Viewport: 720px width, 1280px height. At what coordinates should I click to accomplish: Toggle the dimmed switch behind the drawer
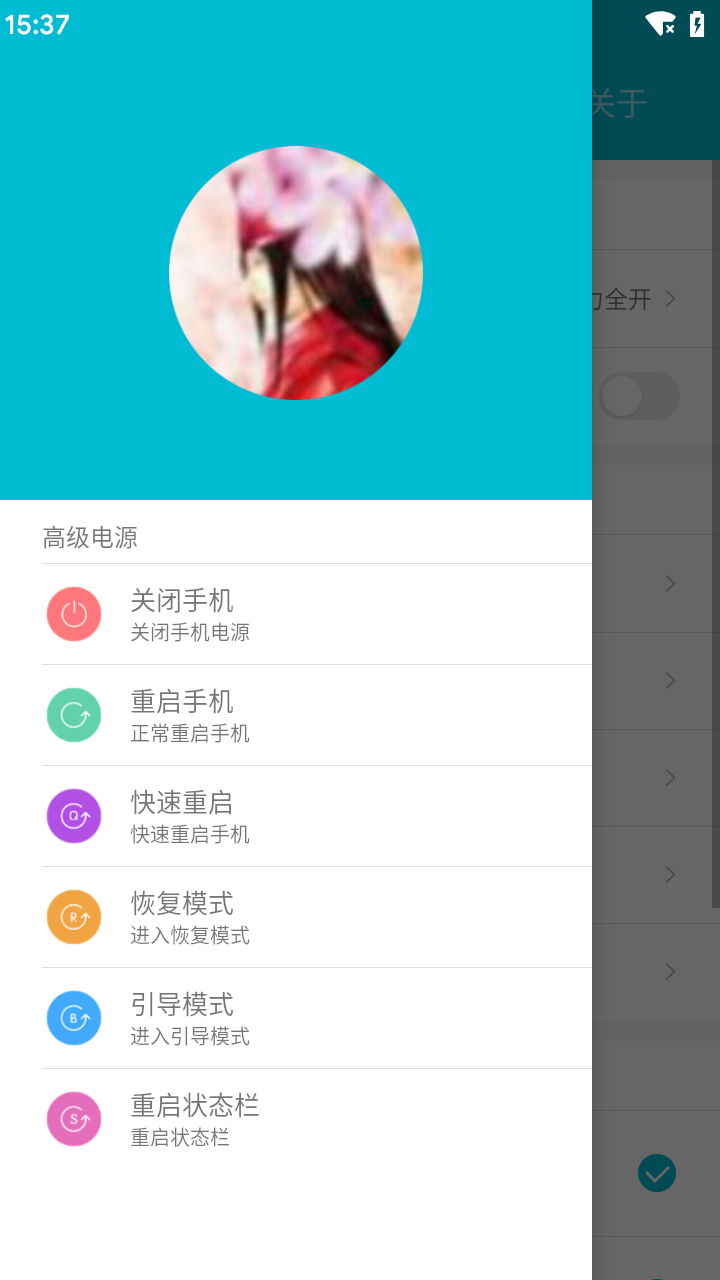[x=638, y=396]
